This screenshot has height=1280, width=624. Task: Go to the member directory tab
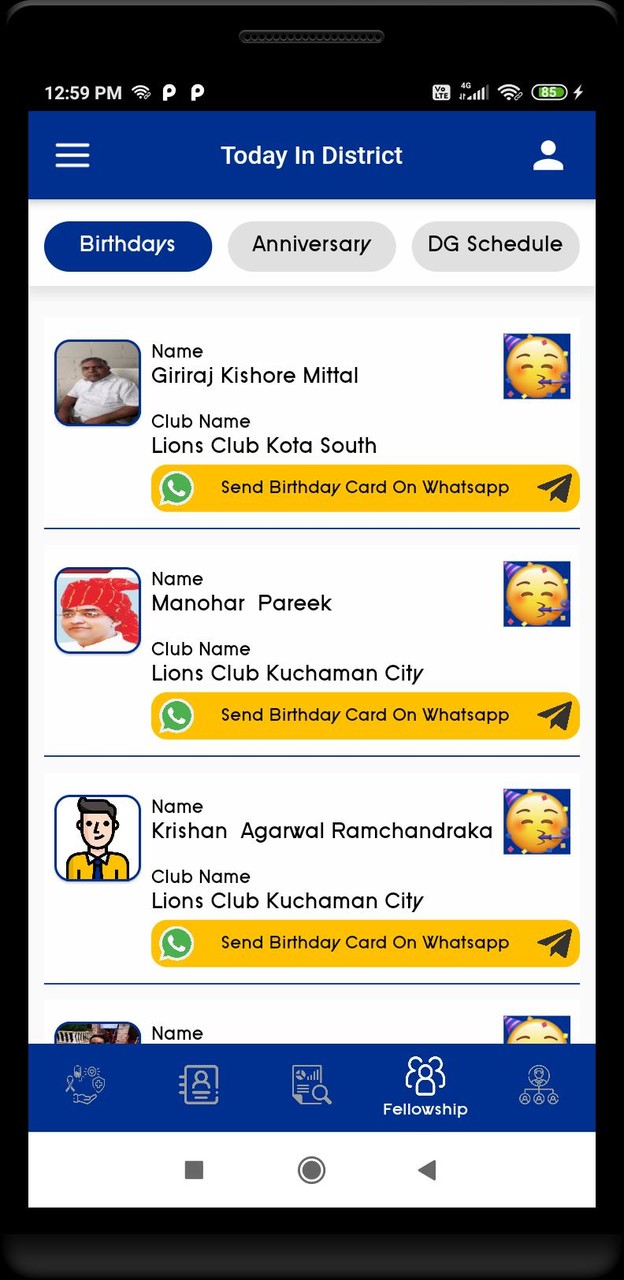click(x=198, y=1085)
